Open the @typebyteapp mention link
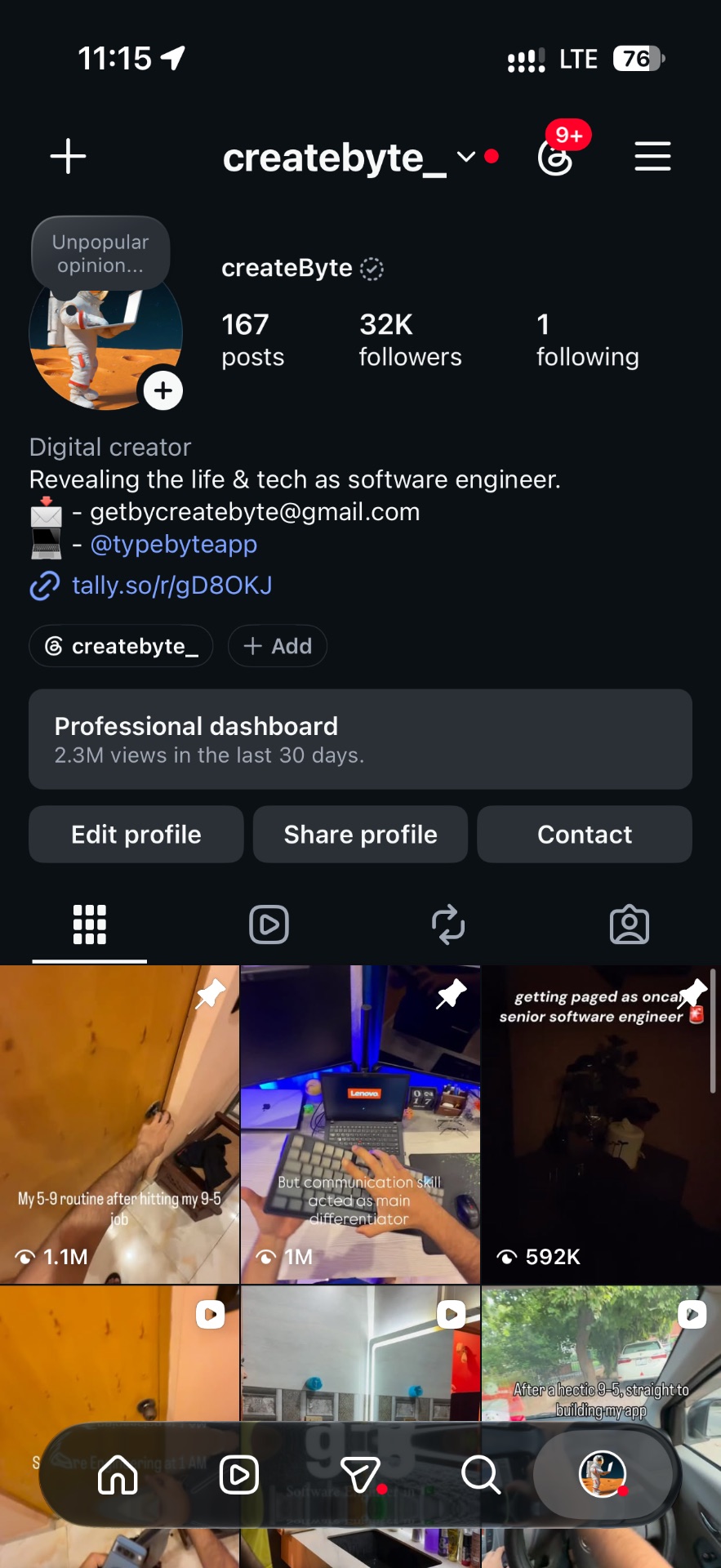Viewport: 721px width, 1568px height. (174, 544)
